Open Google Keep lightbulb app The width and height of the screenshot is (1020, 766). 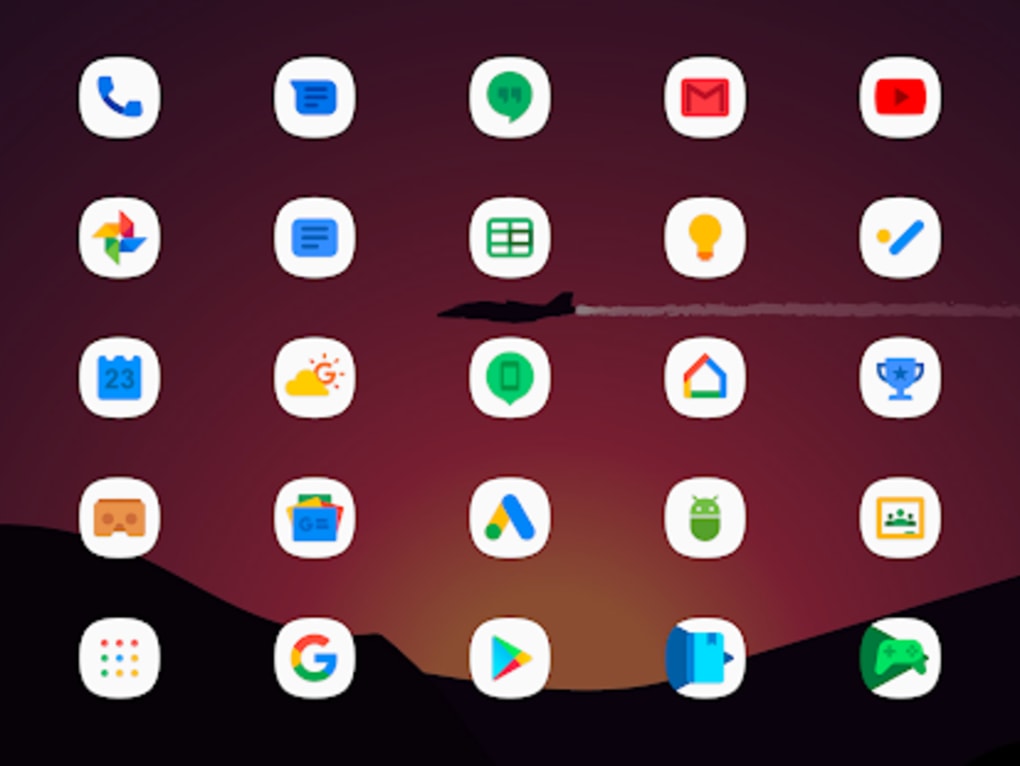(705, 238)
